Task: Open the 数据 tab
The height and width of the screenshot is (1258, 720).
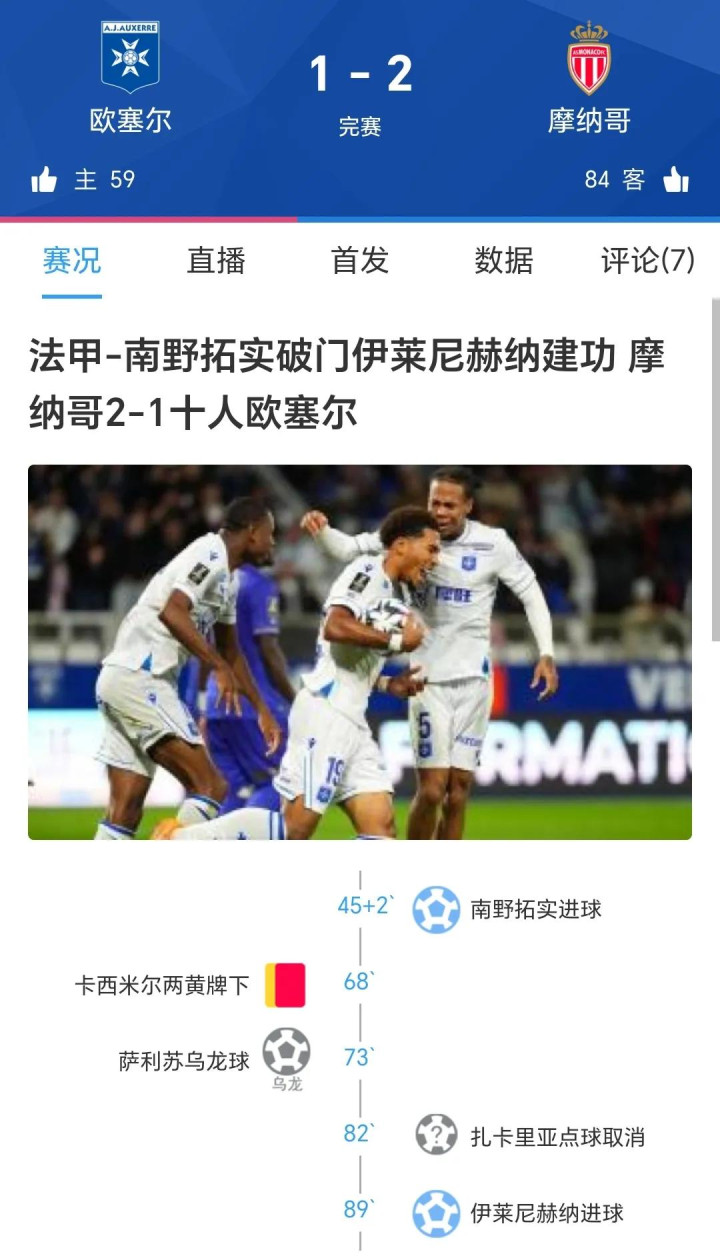Action: [504, 261]
